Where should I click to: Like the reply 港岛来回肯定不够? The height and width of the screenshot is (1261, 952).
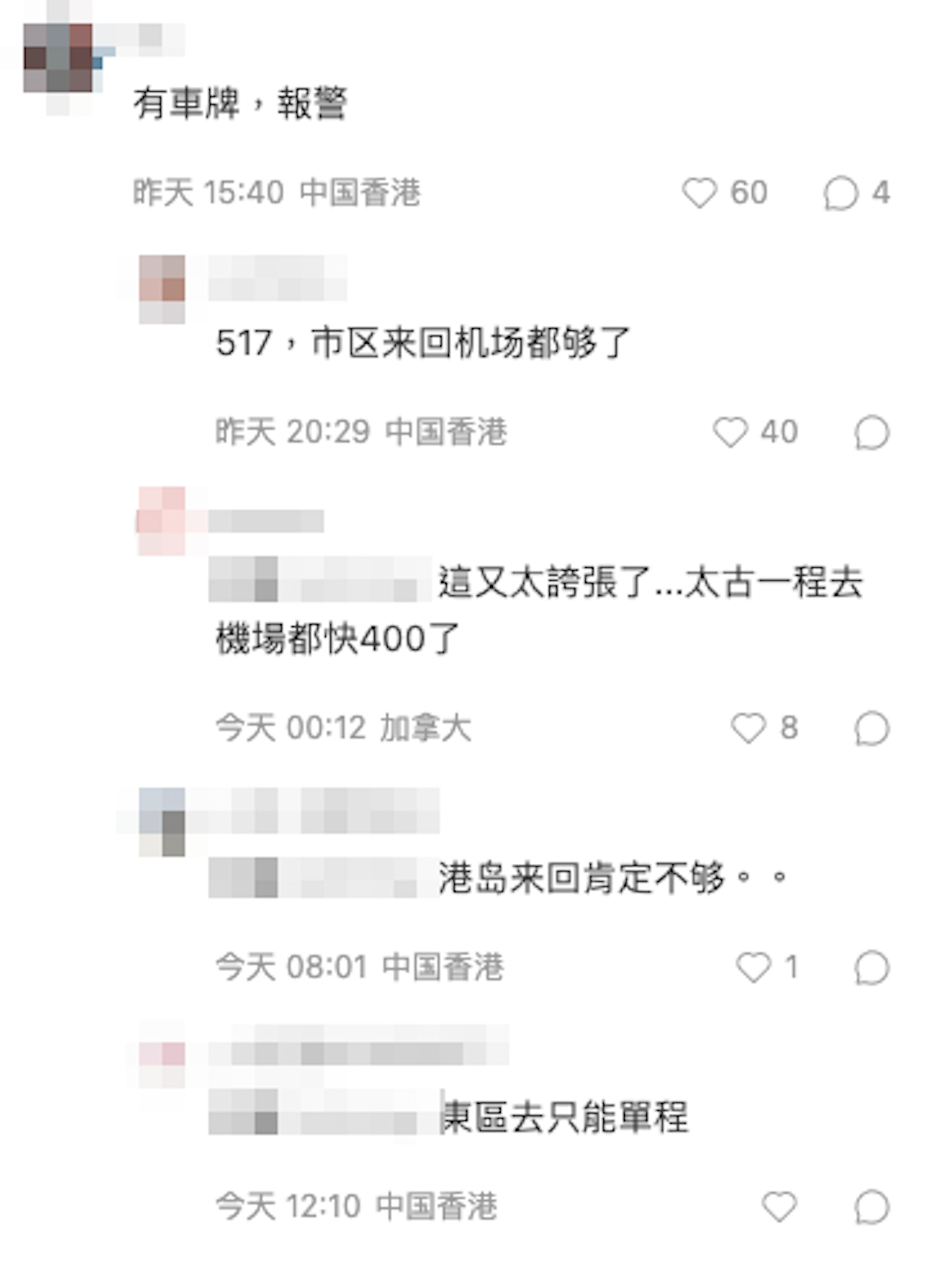(753, 967)
